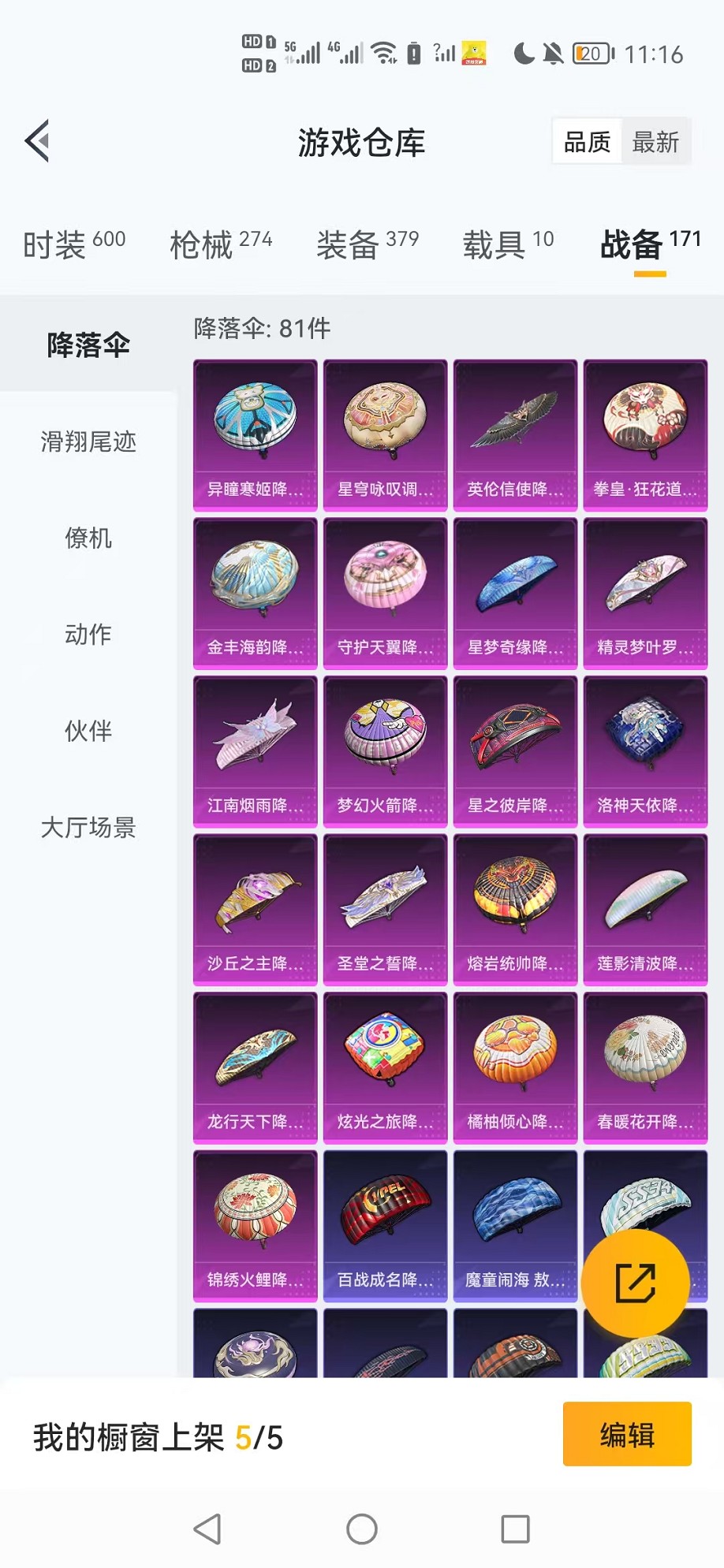Switch to the 时装 tab
The image size is (724, 1568).
tap(74, 244)
